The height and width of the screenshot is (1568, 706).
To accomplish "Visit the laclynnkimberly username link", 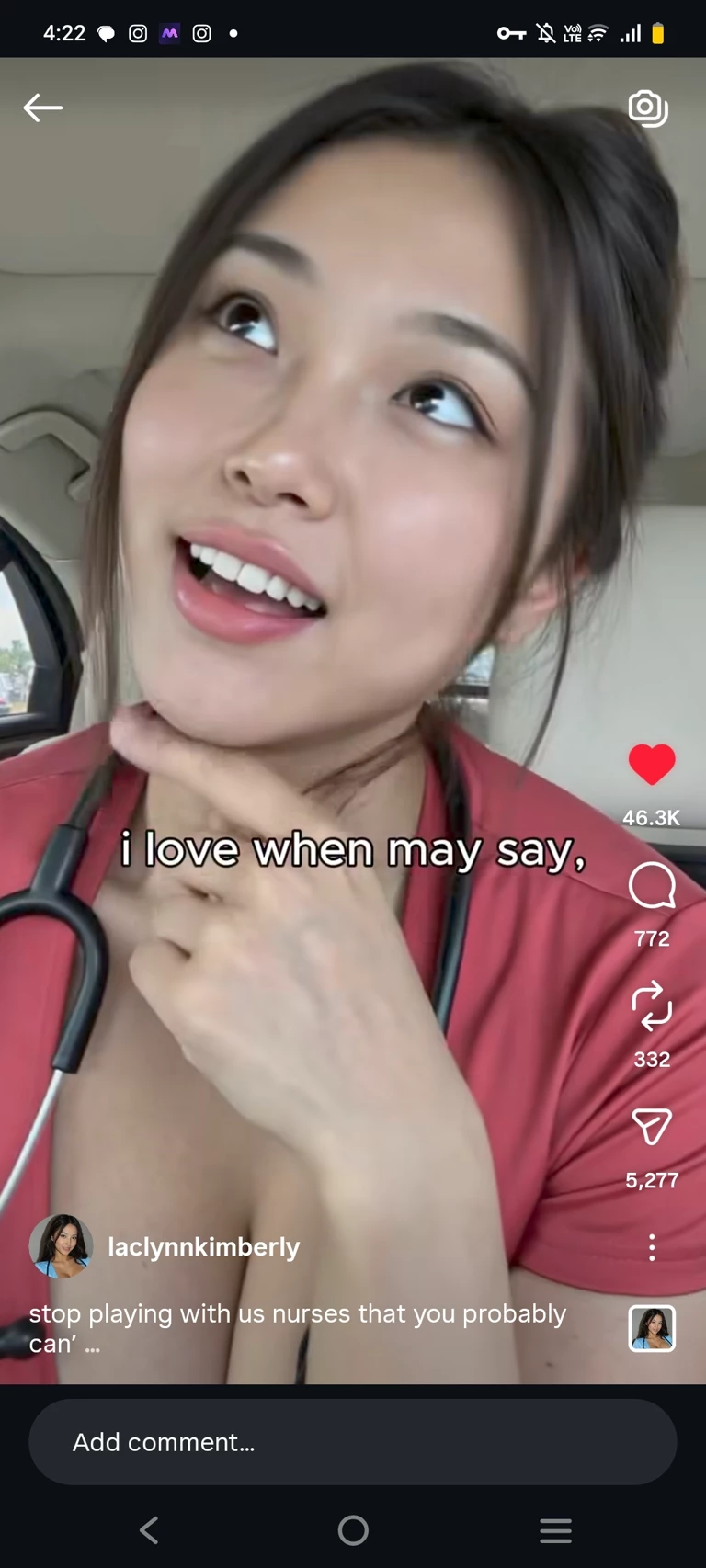I will [x=204, y=1247].
